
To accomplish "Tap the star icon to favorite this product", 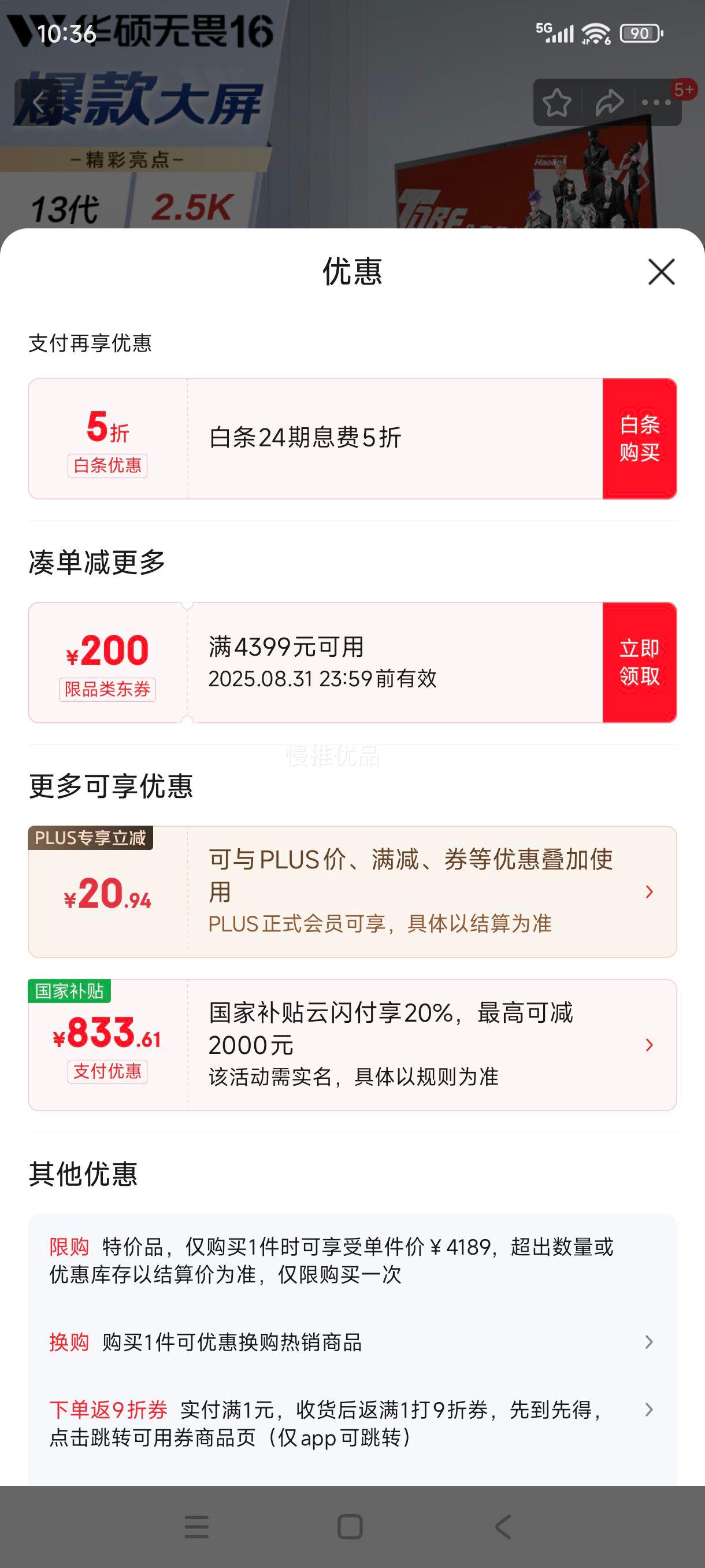I will coord(557,103).
